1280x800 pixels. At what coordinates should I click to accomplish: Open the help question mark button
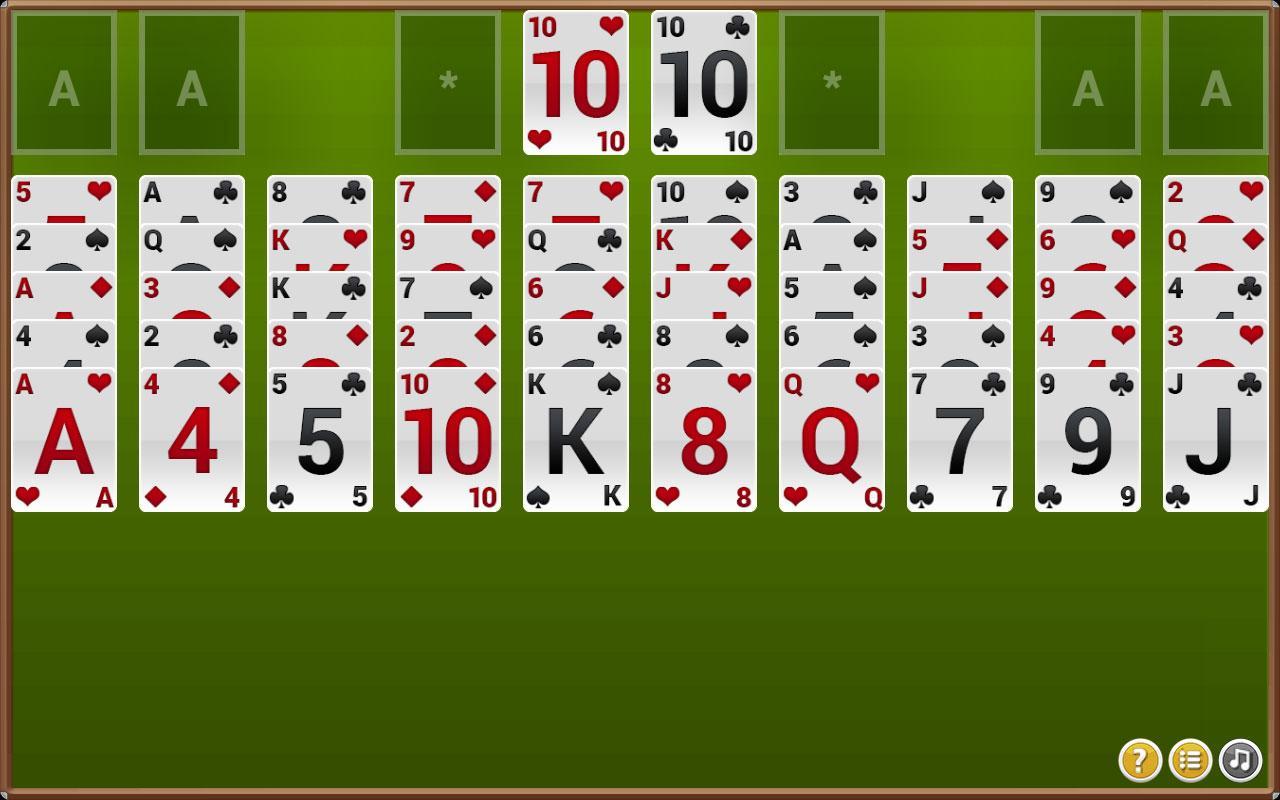tap(1140, 761)
